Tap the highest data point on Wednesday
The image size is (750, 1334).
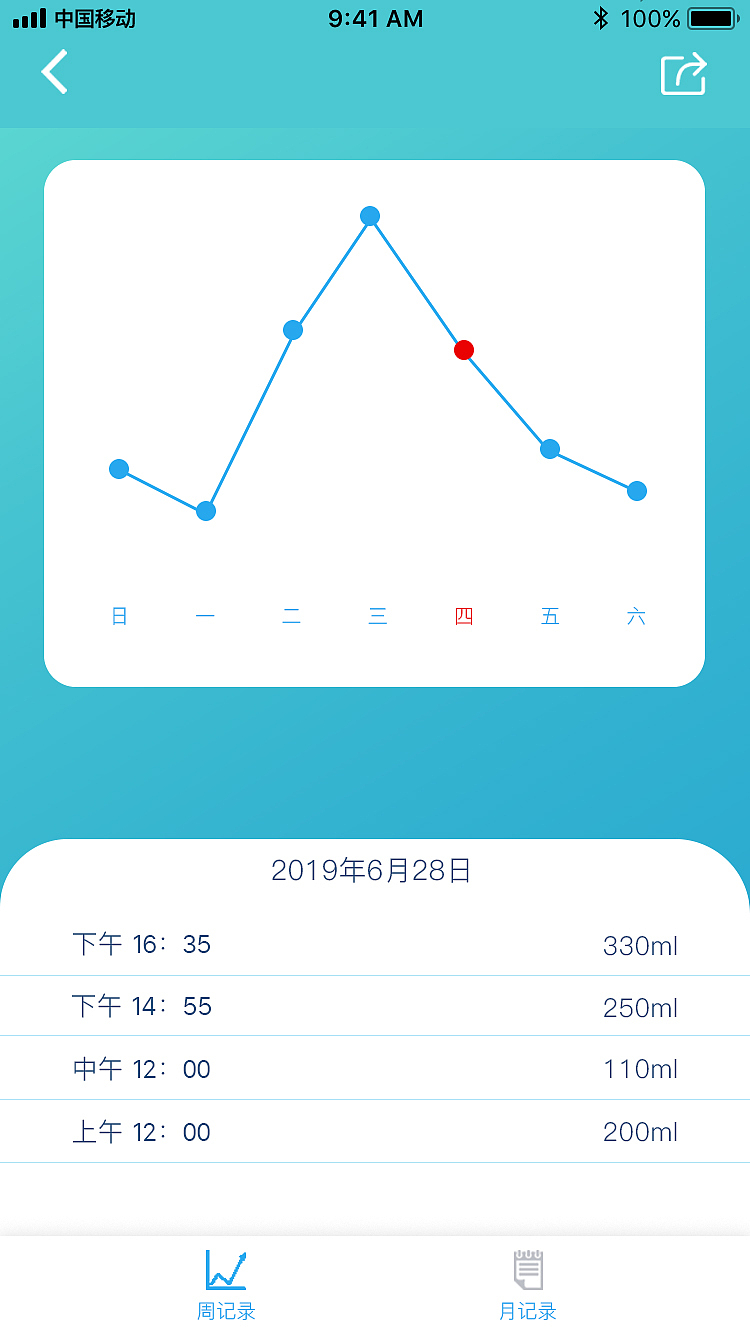coord(370,216)
